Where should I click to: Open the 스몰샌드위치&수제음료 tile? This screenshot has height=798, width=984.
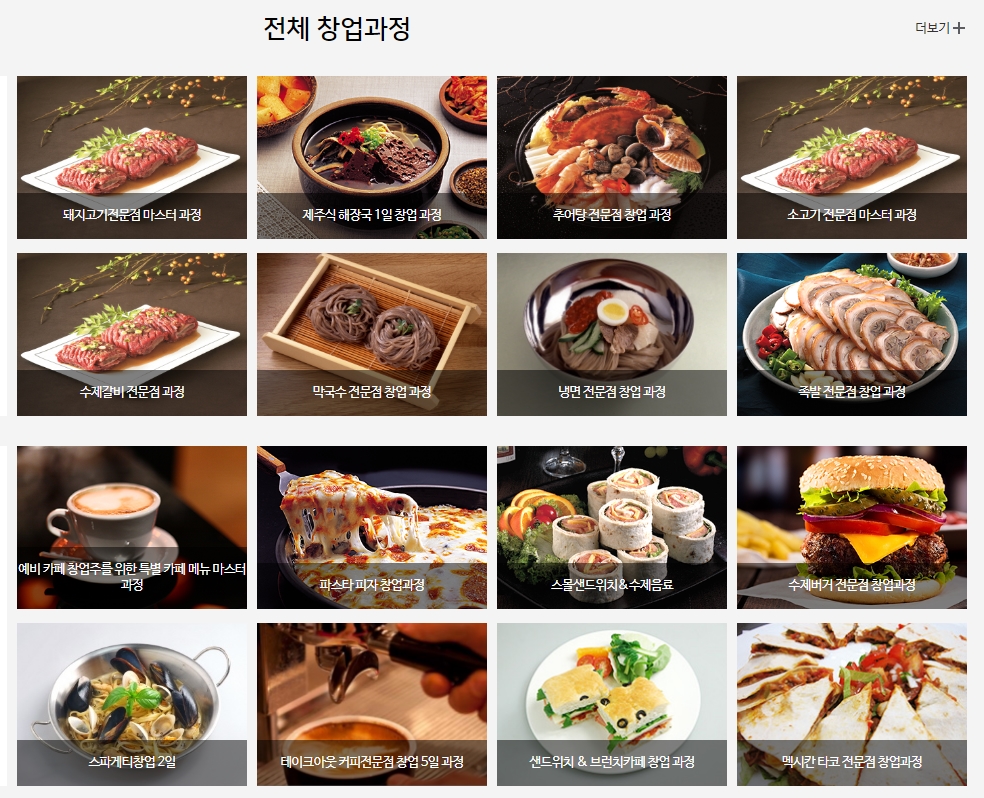[612, 527]
